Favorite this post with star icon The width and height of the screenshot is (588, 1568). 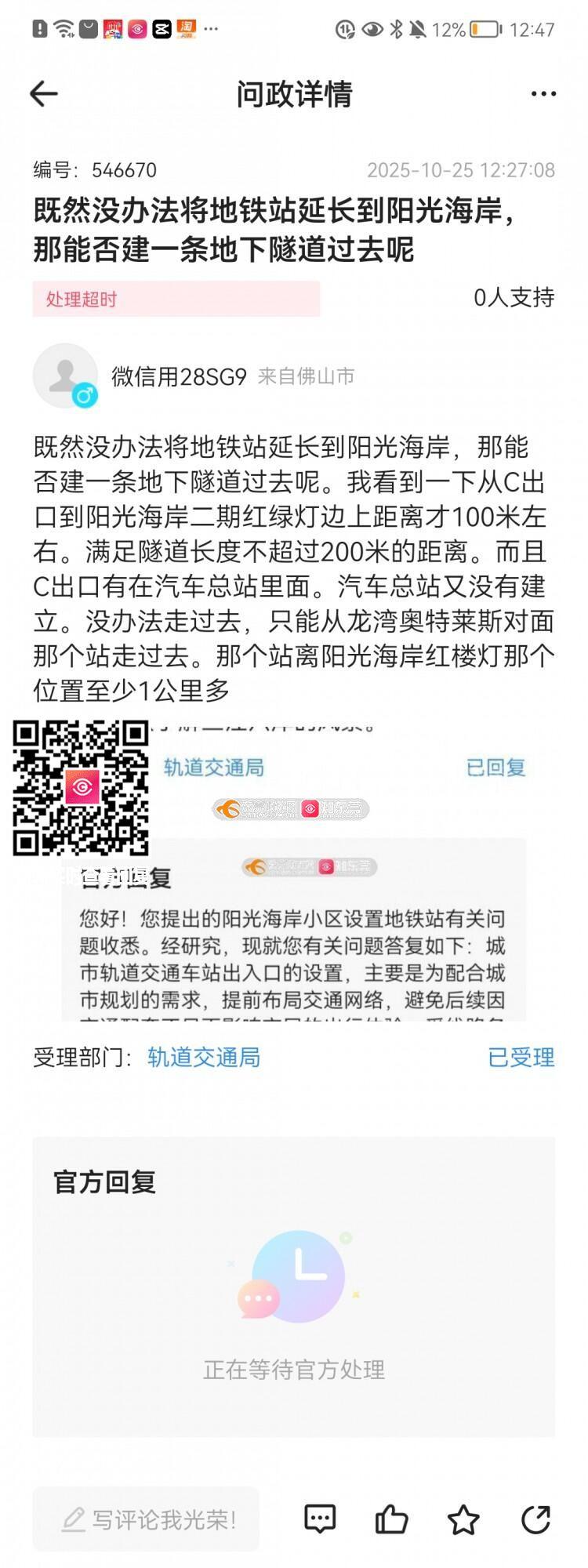[463, 1519]
